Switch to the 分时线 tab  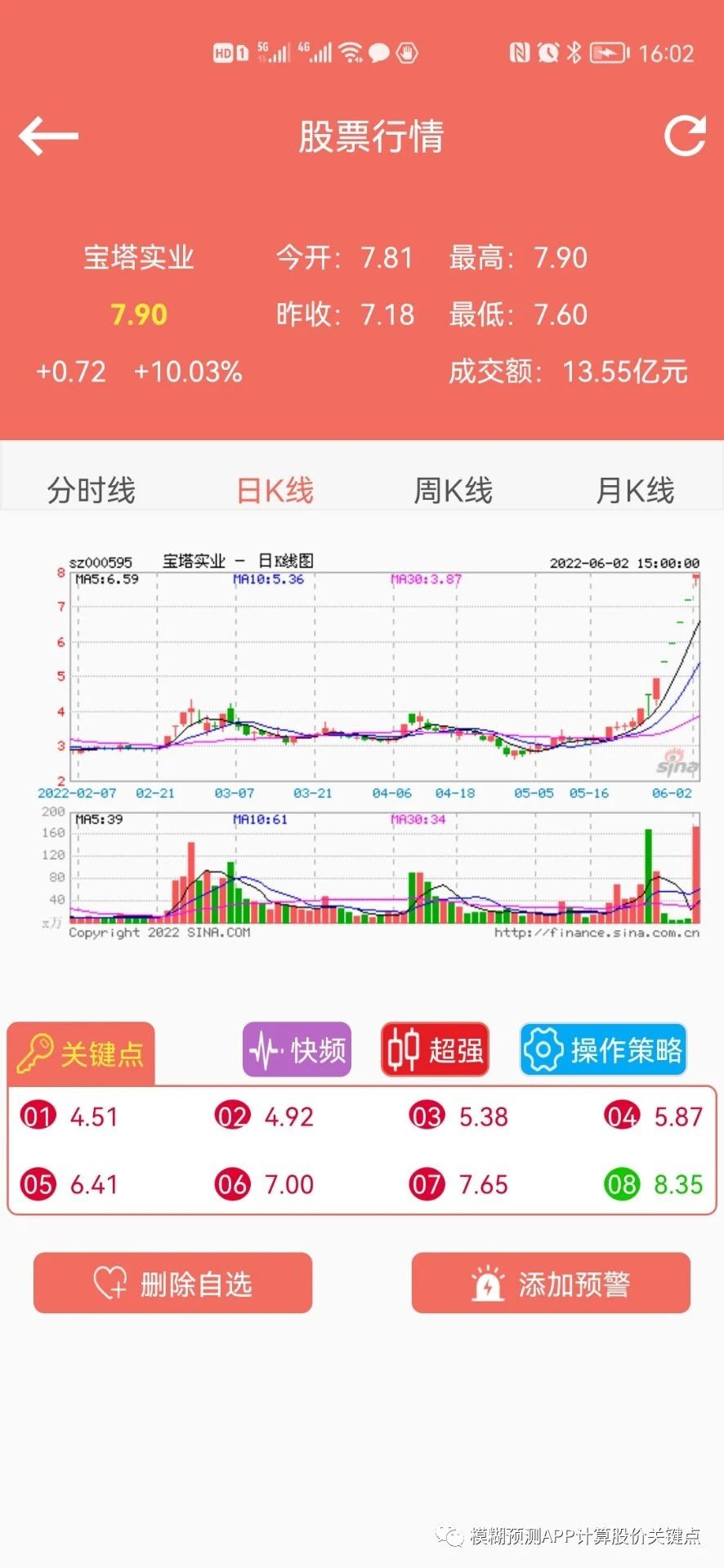coord(91,490)
